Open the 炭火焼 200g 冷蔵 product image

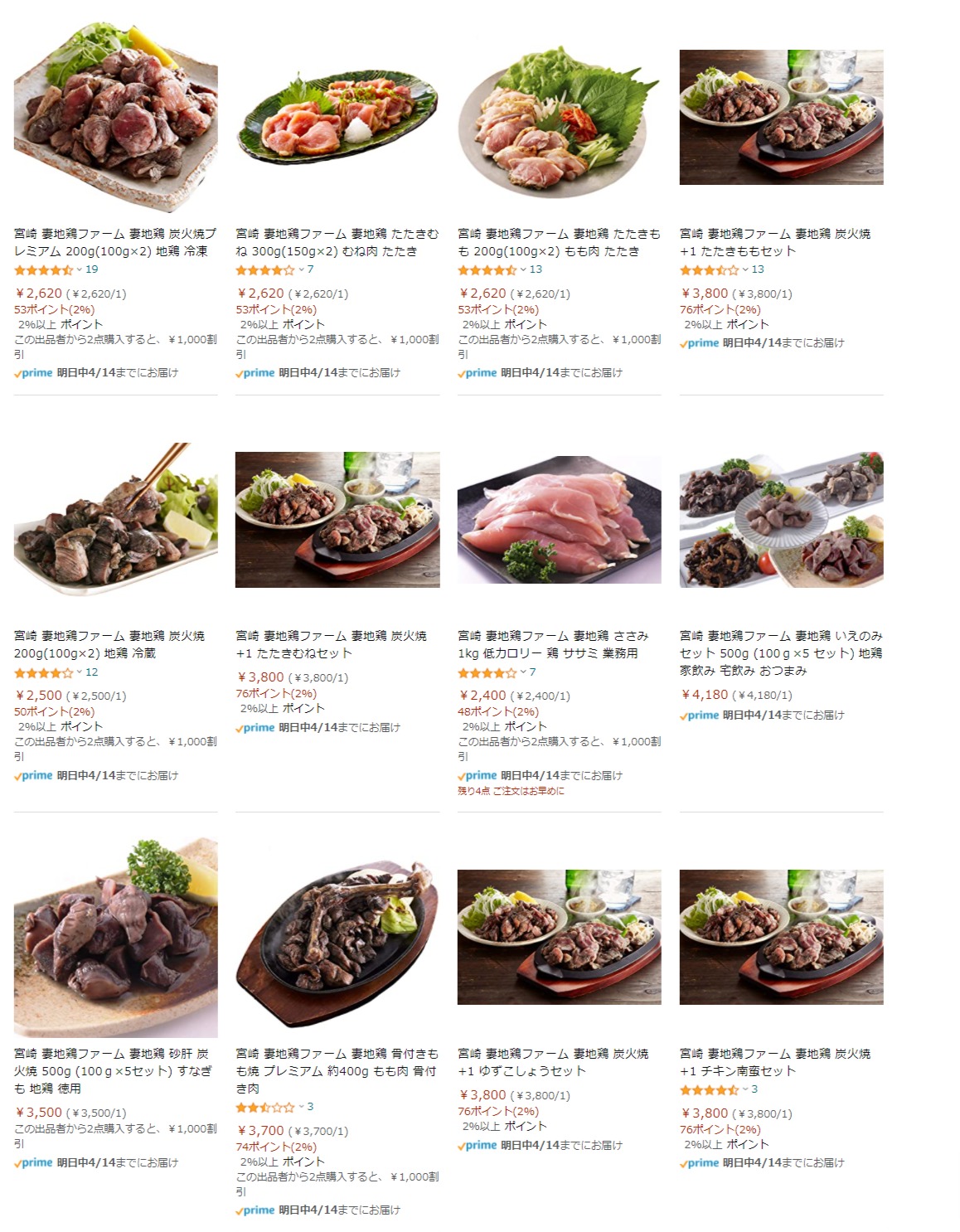[115, 520]
